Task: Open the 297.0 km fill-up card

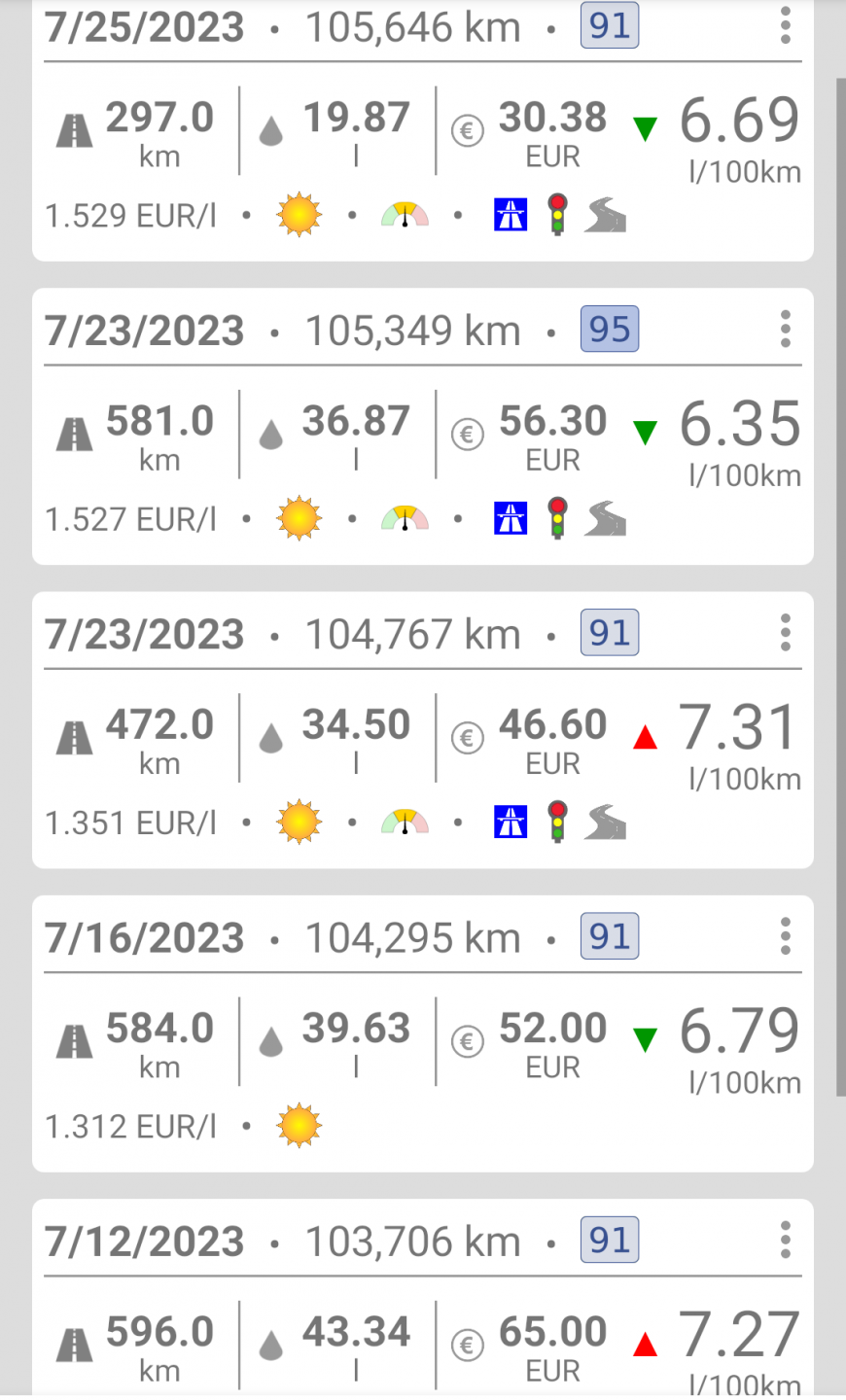Action: 423,130
